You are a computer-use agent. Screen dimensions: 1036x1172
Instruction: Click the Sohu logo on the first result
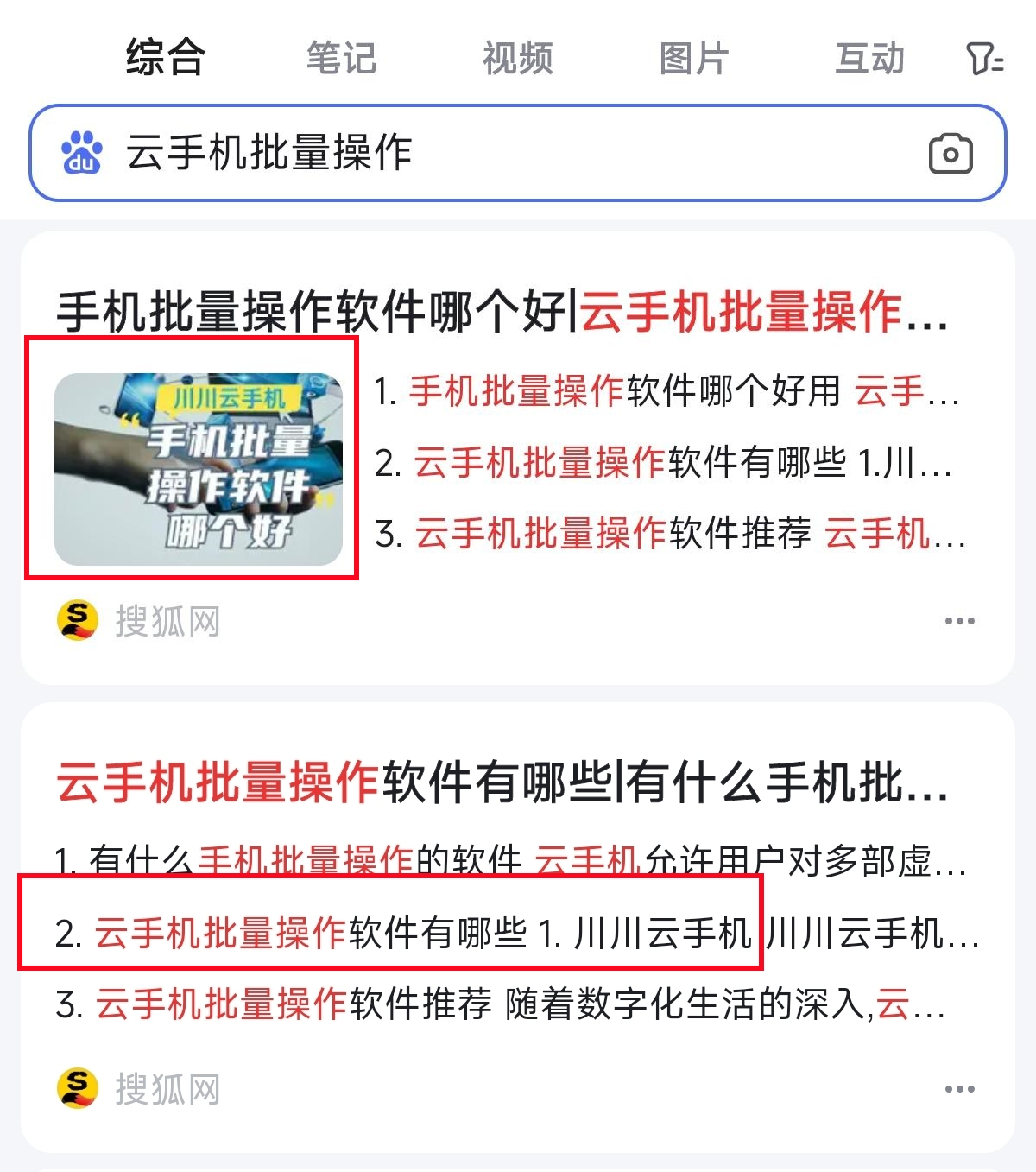76,620
